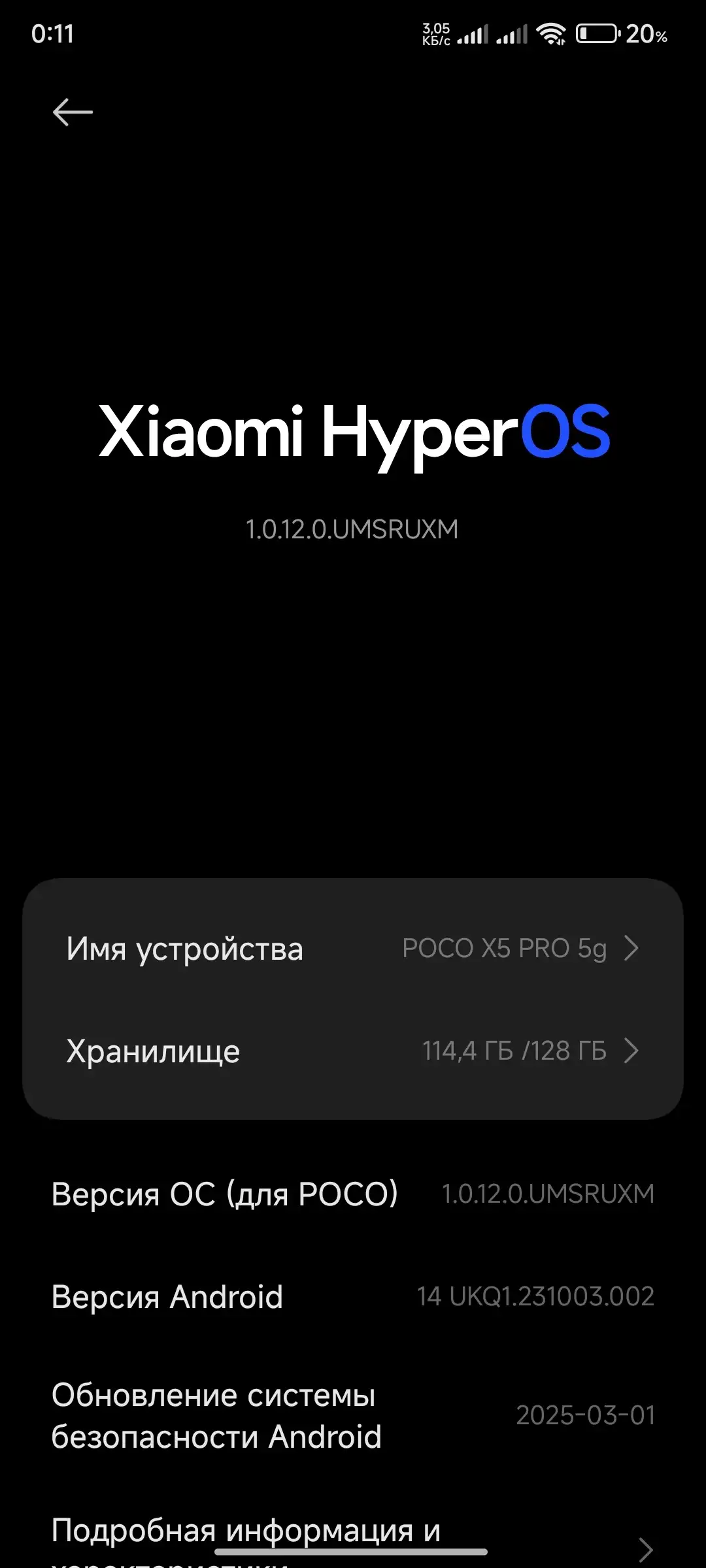Open the Имя устройства row
The image size is (706, 1568).
point(353,948)
